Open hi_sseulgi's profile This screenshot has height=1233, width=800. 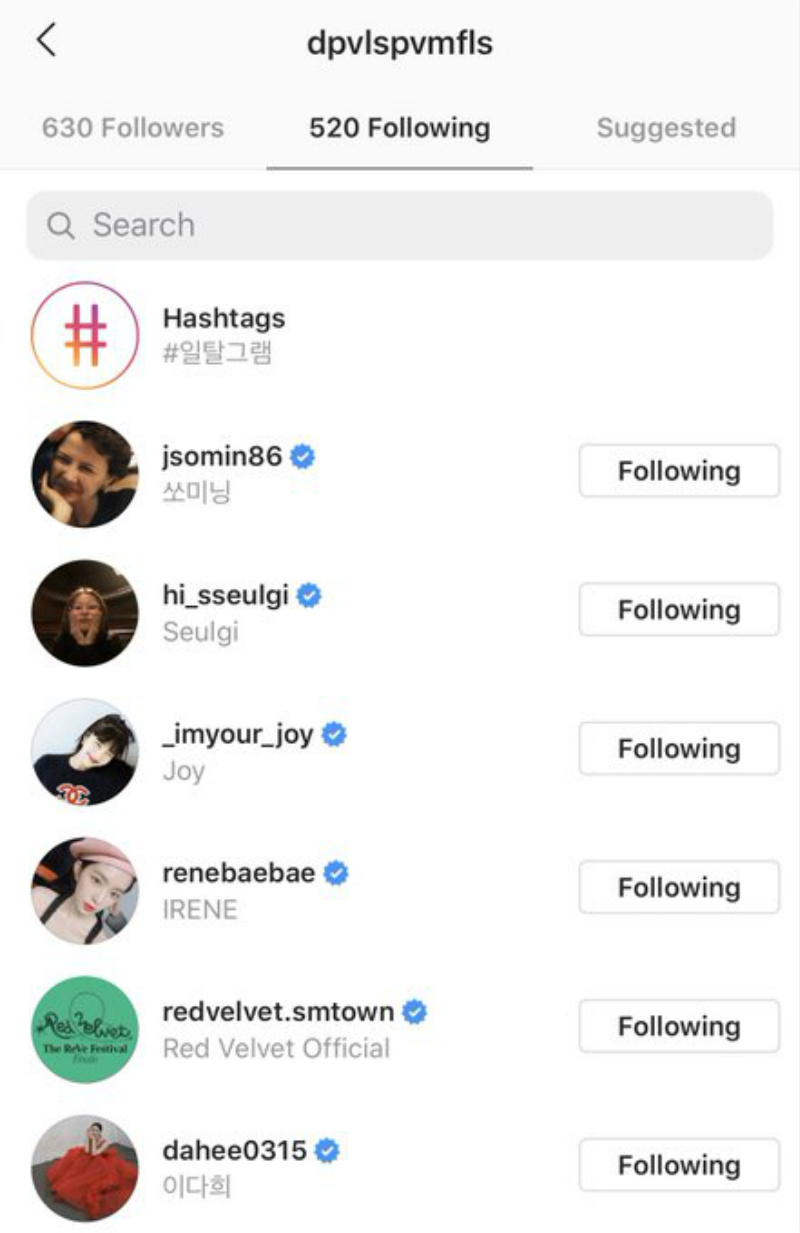point(226,596)
